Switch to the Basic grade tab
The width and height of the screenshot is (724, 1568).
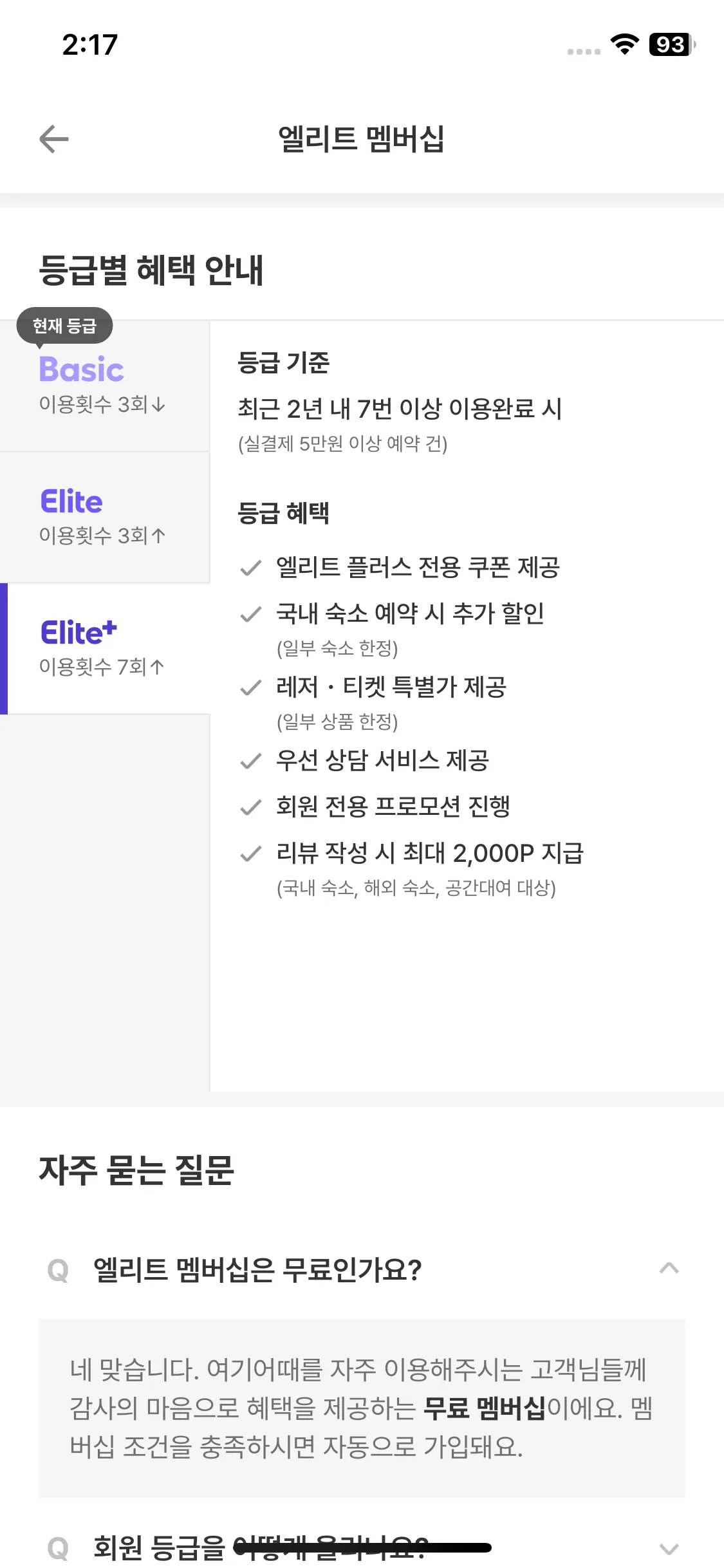(104, 386)
